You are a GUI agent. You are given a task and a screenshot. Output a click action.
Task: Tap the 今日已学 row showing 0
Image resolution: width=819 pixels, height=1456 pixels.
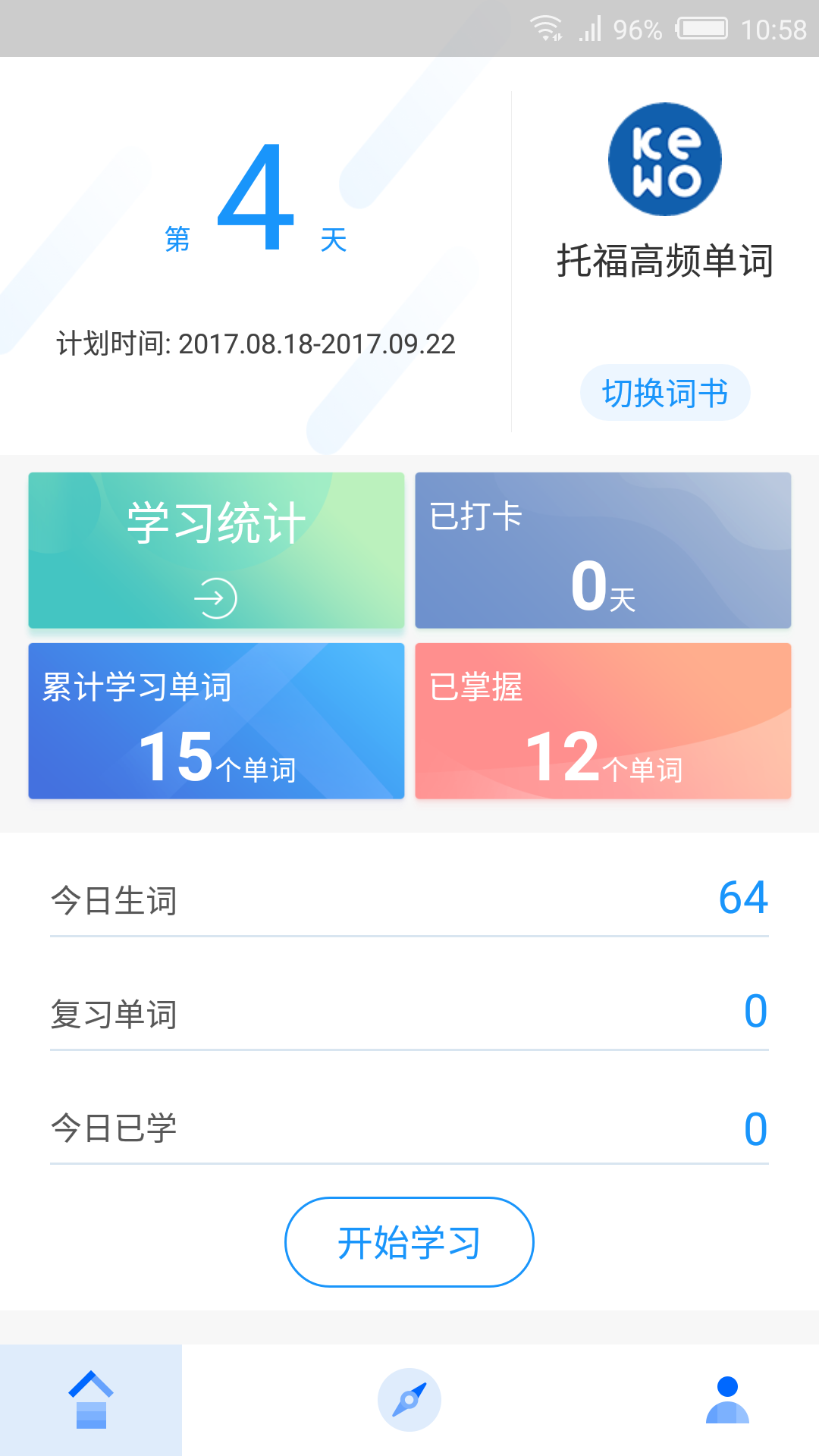[409, 1130]
